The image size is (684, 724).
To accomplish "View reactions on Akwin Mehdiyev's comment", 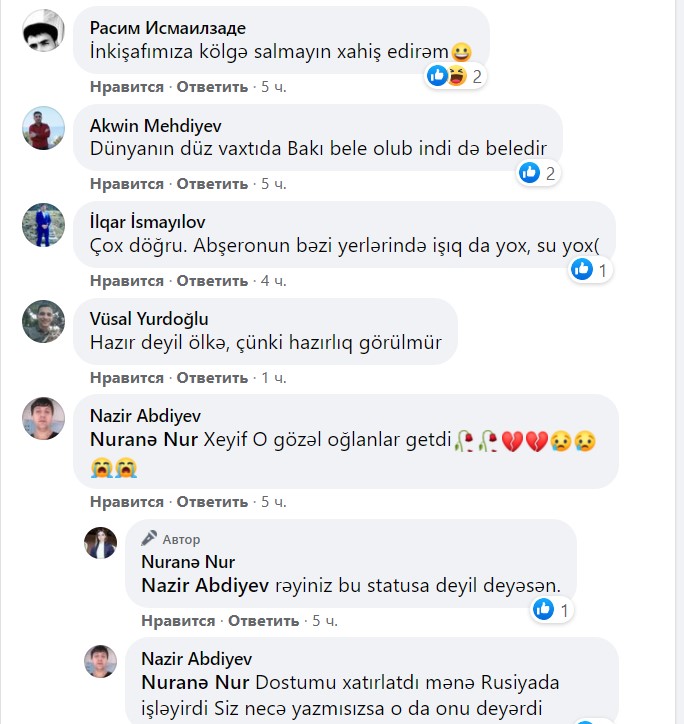I will point(539,173).
